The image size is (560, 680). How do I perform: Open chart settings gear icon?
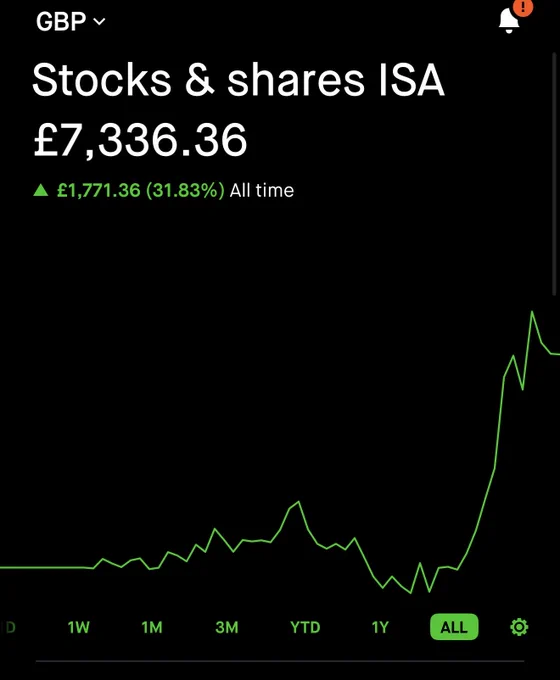pos(519,627)
